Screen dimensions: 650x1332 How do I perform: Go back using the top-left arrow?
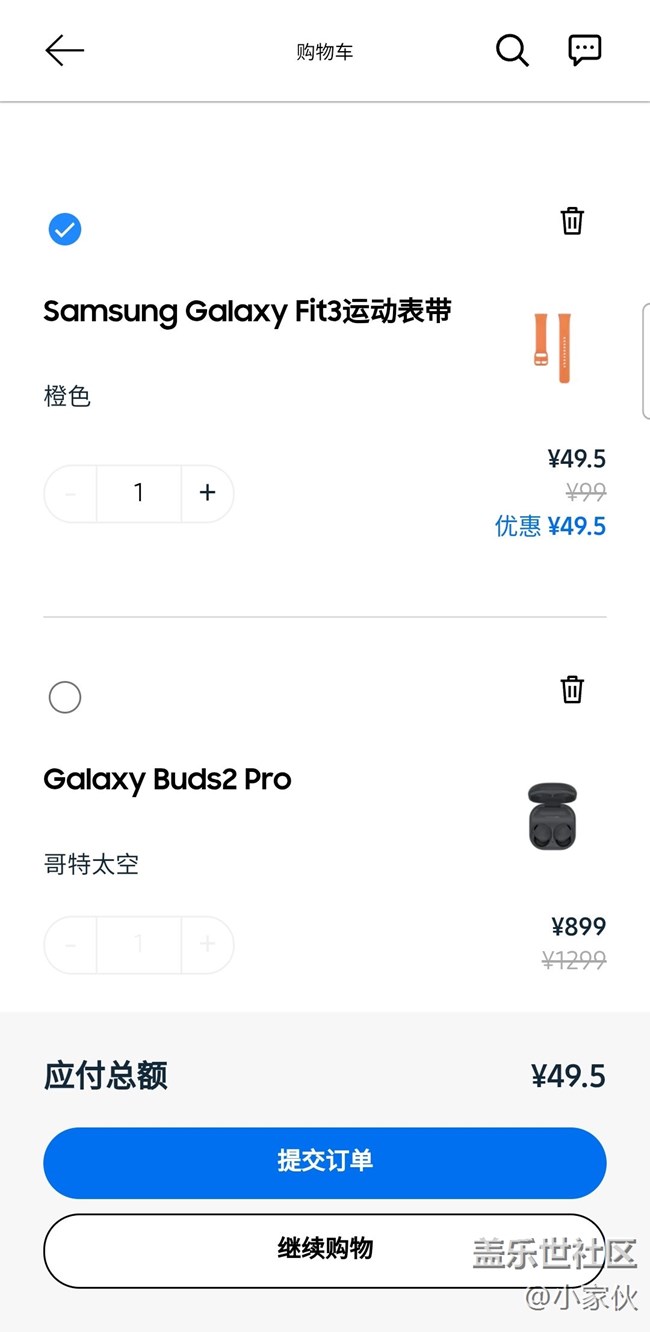65,50
